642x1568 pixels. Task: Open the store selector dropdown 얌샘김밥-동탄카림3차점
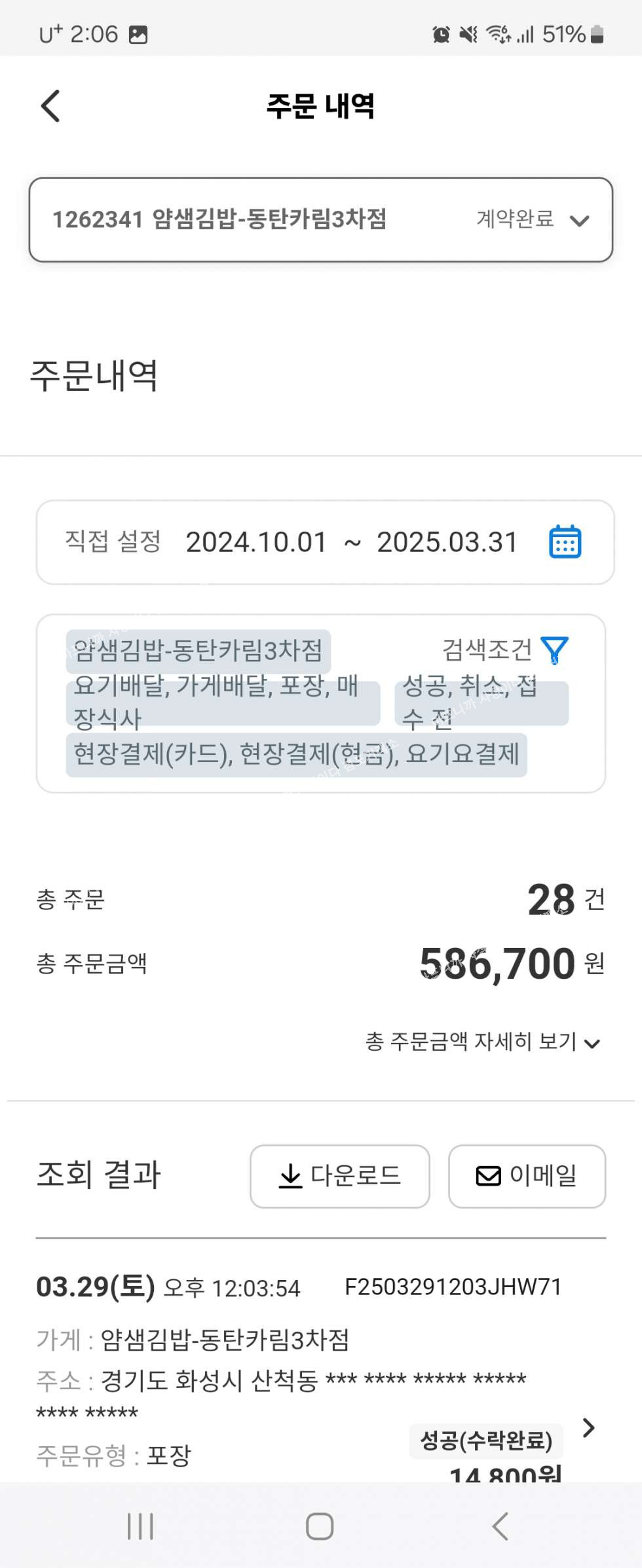click(x=320, y=220)
